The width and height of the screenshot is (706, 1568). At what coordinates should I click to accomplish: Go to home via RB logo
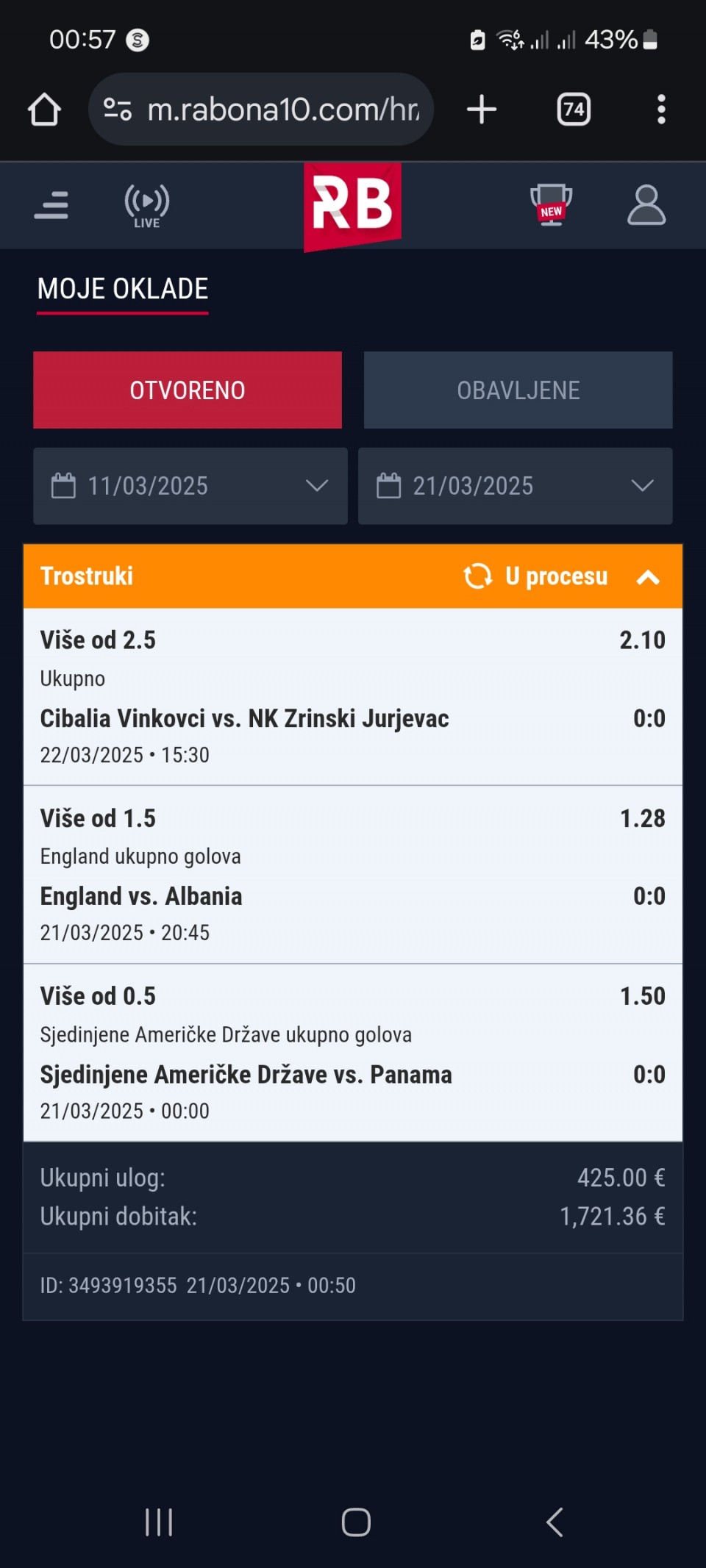coord(352,206)
